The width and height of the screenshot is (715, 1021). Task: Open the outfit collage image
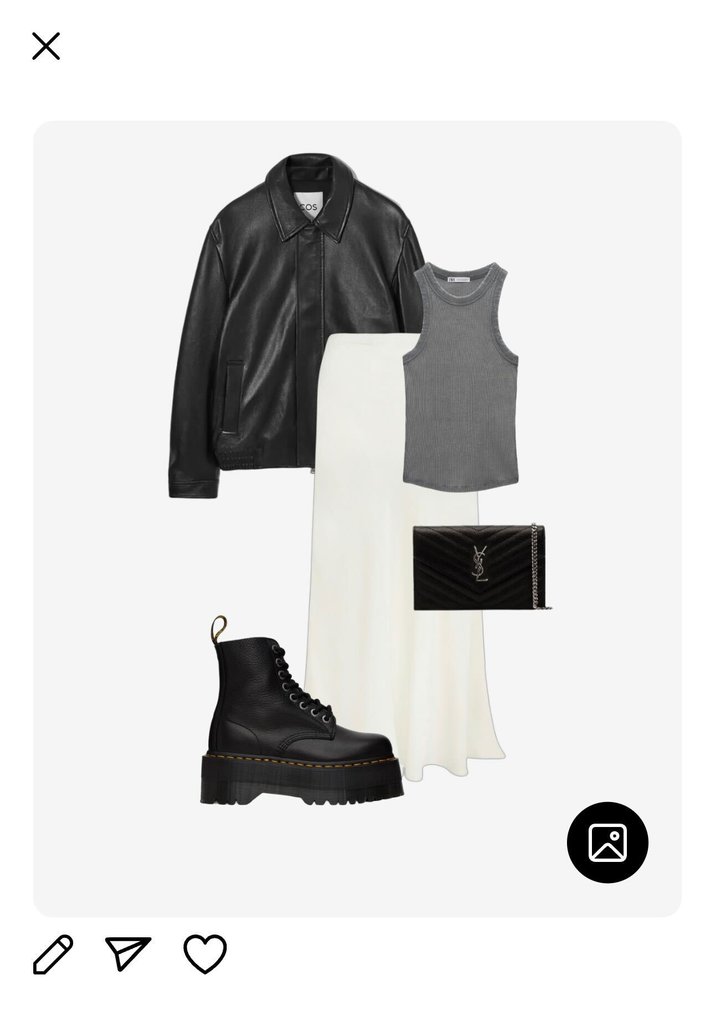coord(357,480)
